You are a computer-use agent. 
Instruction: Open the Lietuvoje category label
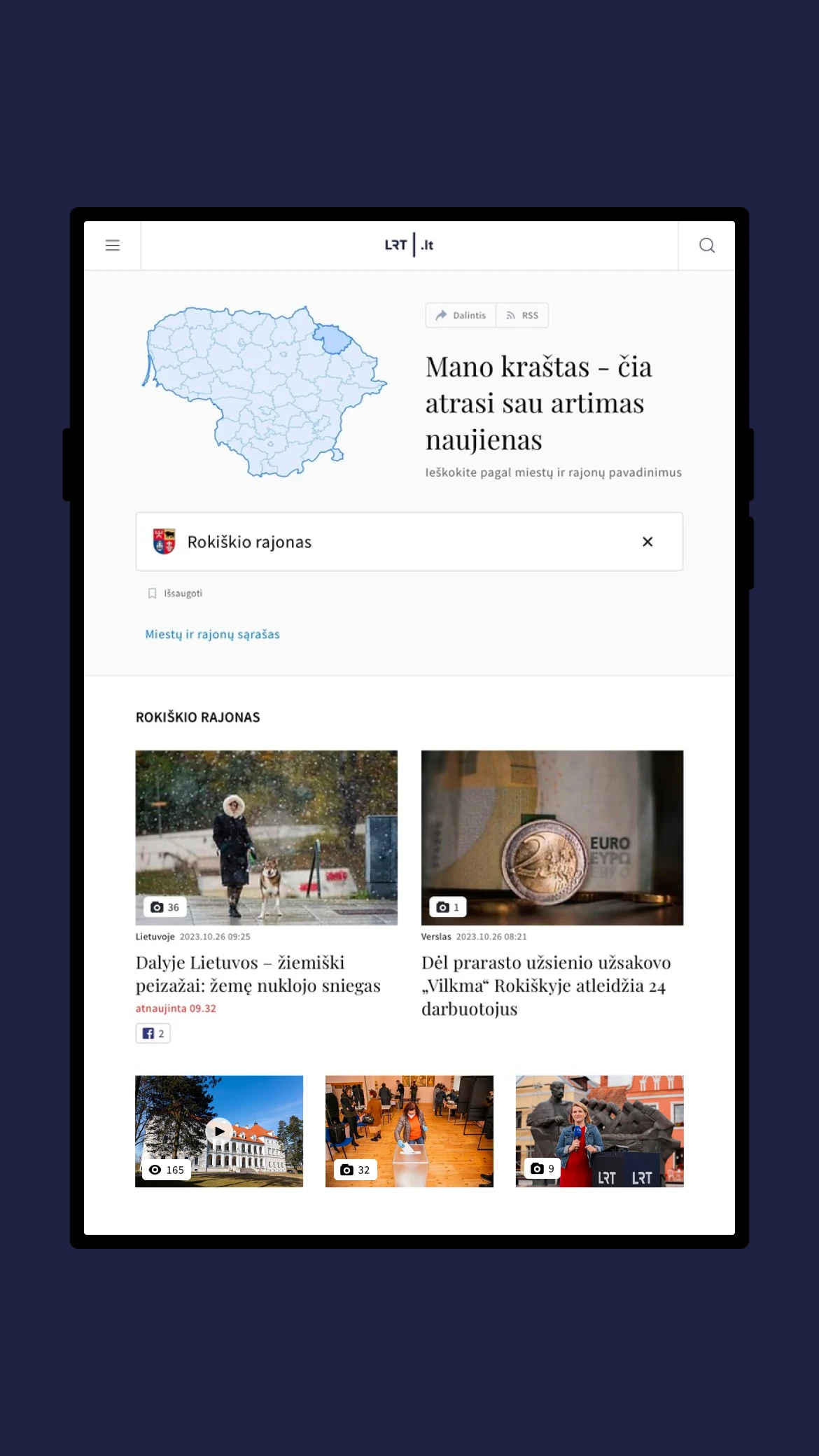[155, 937]
